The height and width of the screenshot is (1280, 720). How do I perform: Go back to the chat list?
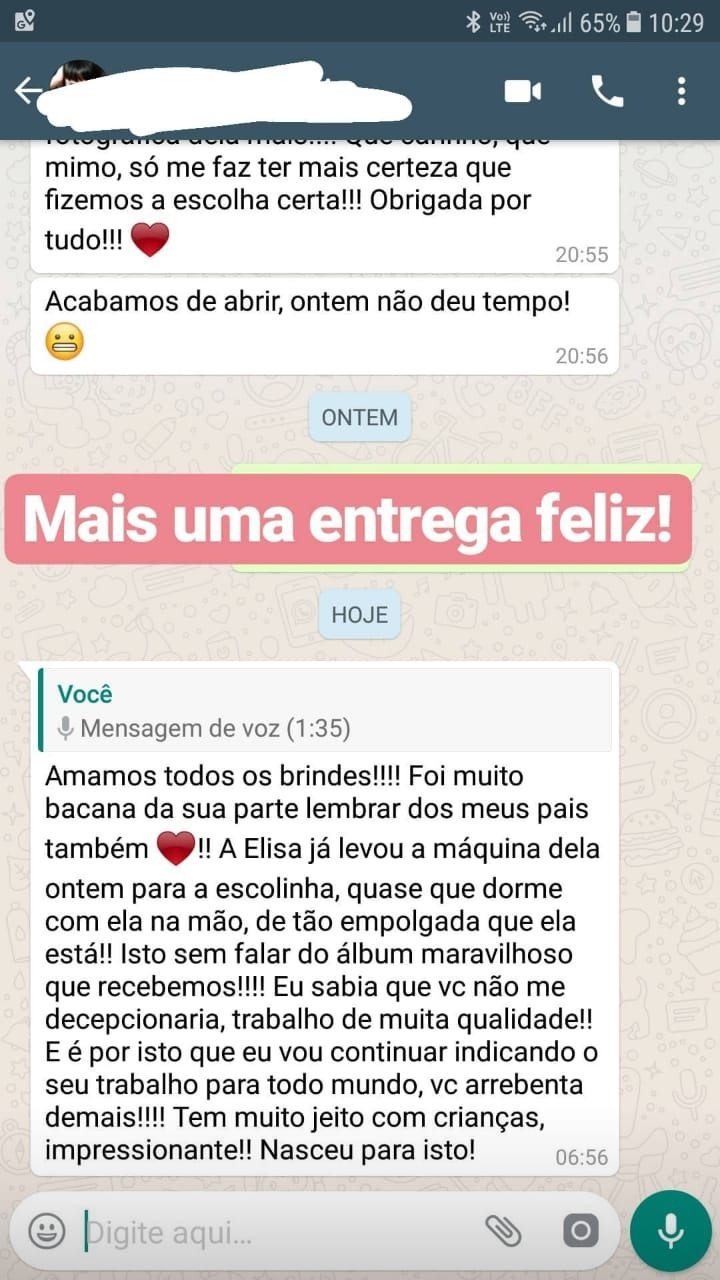(26, 91)
